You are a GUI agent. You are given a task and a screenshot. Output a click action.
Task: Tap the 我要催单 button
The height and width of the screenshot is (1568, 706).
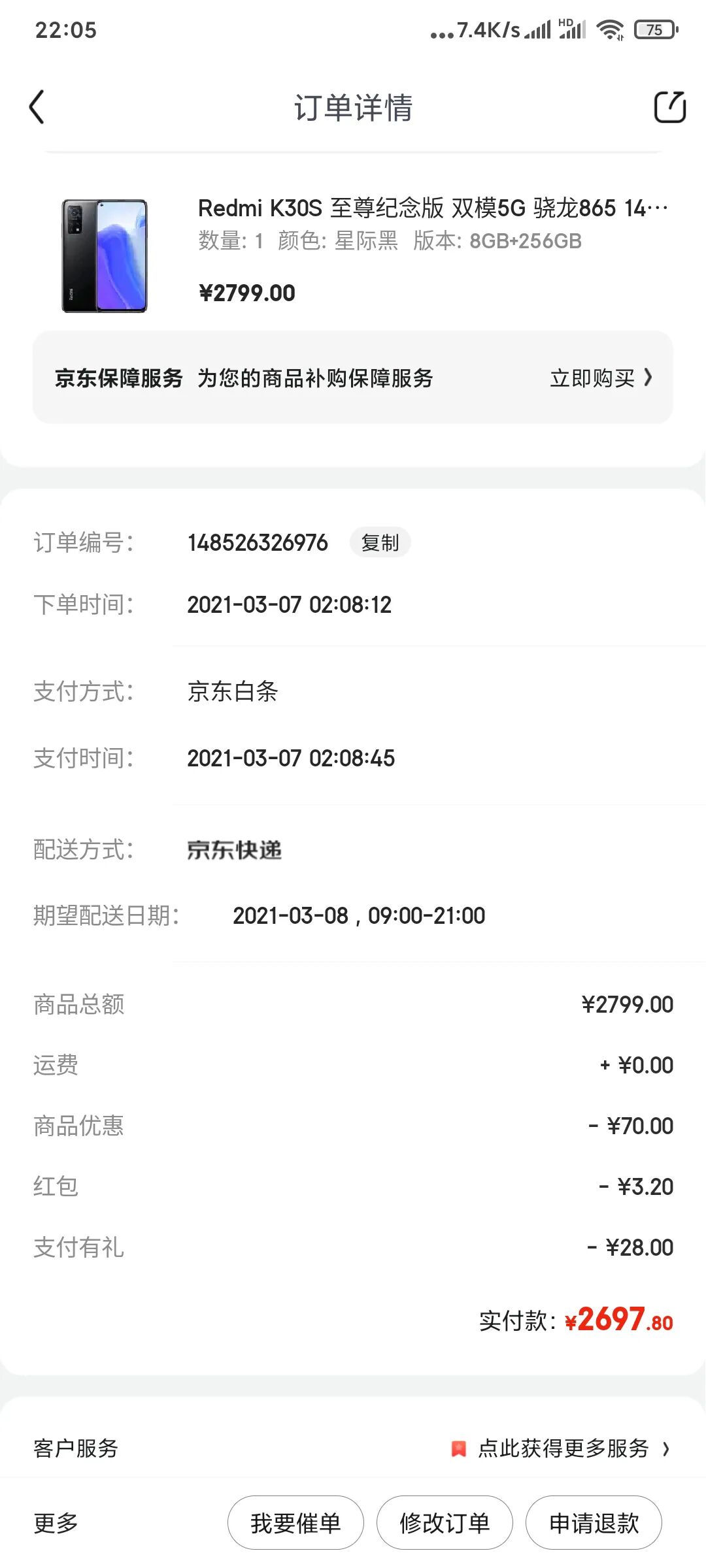[x=295, y=1523]
